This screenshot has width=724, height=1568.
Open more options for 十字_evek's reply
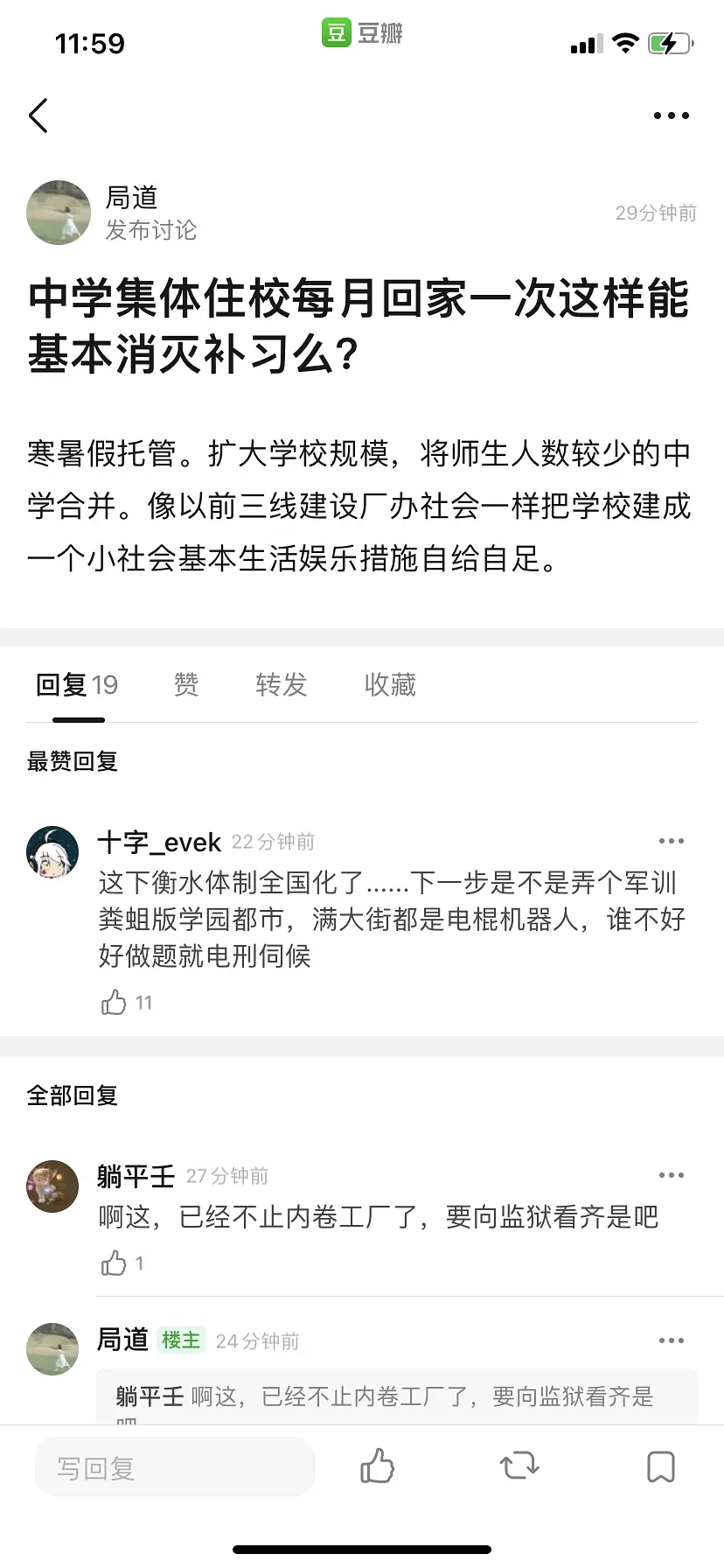click(671, 841)
